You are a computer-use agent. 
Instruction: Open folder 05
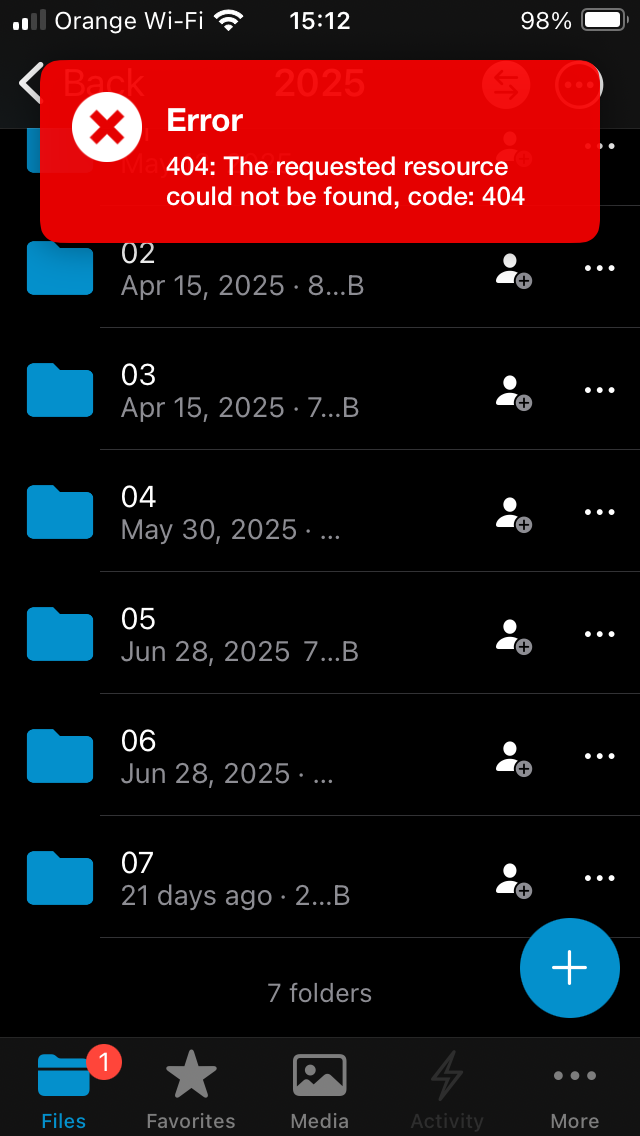240,634
